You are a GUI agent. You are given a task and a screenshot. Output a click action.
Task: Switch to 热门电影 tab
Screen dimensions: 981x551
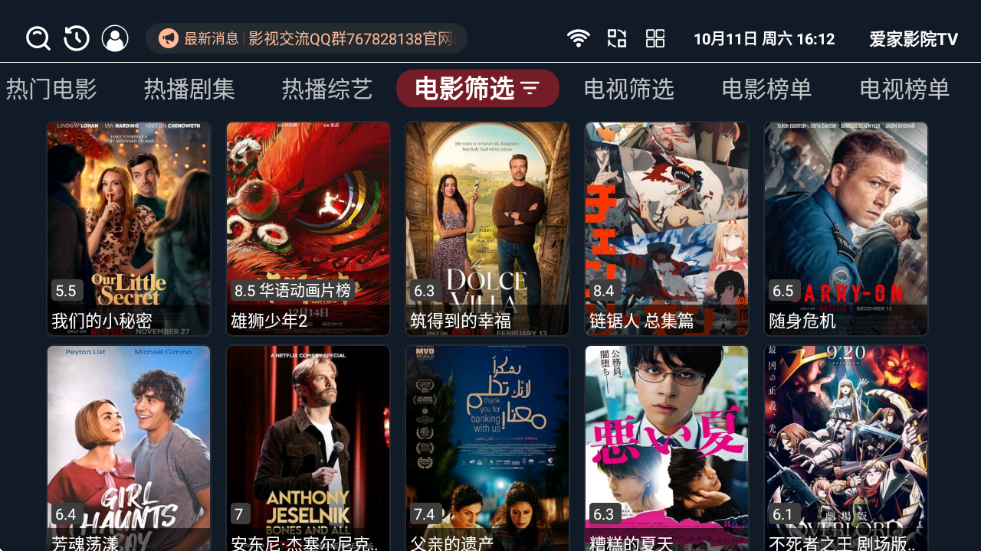[x=52, y=89]
